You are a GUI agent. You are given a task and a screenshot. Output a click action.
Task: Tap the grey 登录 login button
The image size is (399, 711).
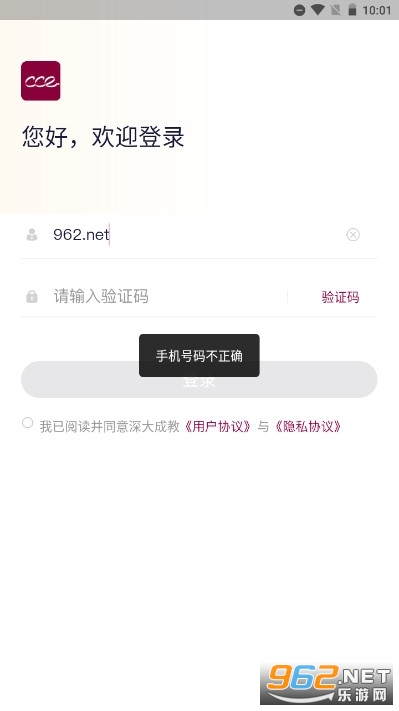click(x=199, y=380)
